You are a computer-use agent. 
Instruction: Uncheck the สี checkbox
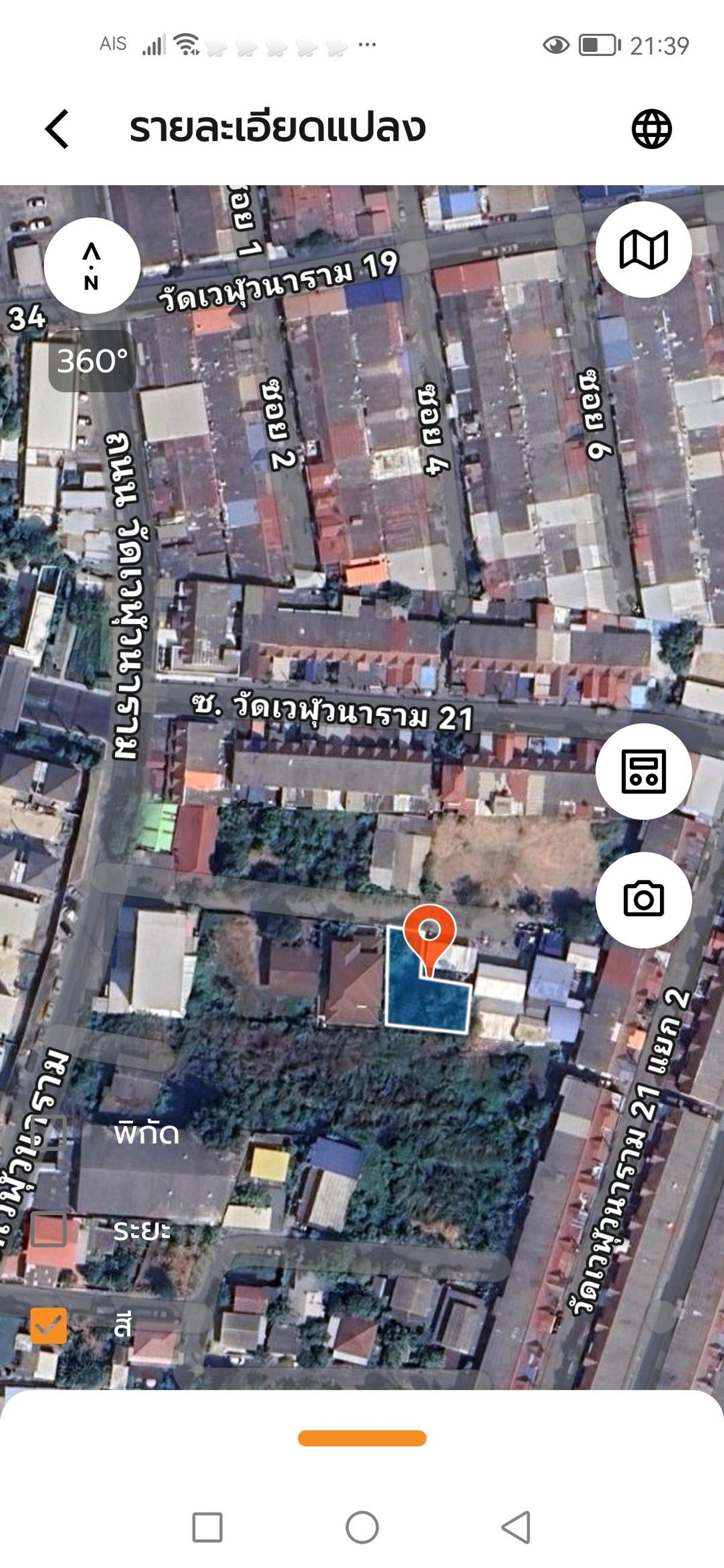[x=49, y=1325]
